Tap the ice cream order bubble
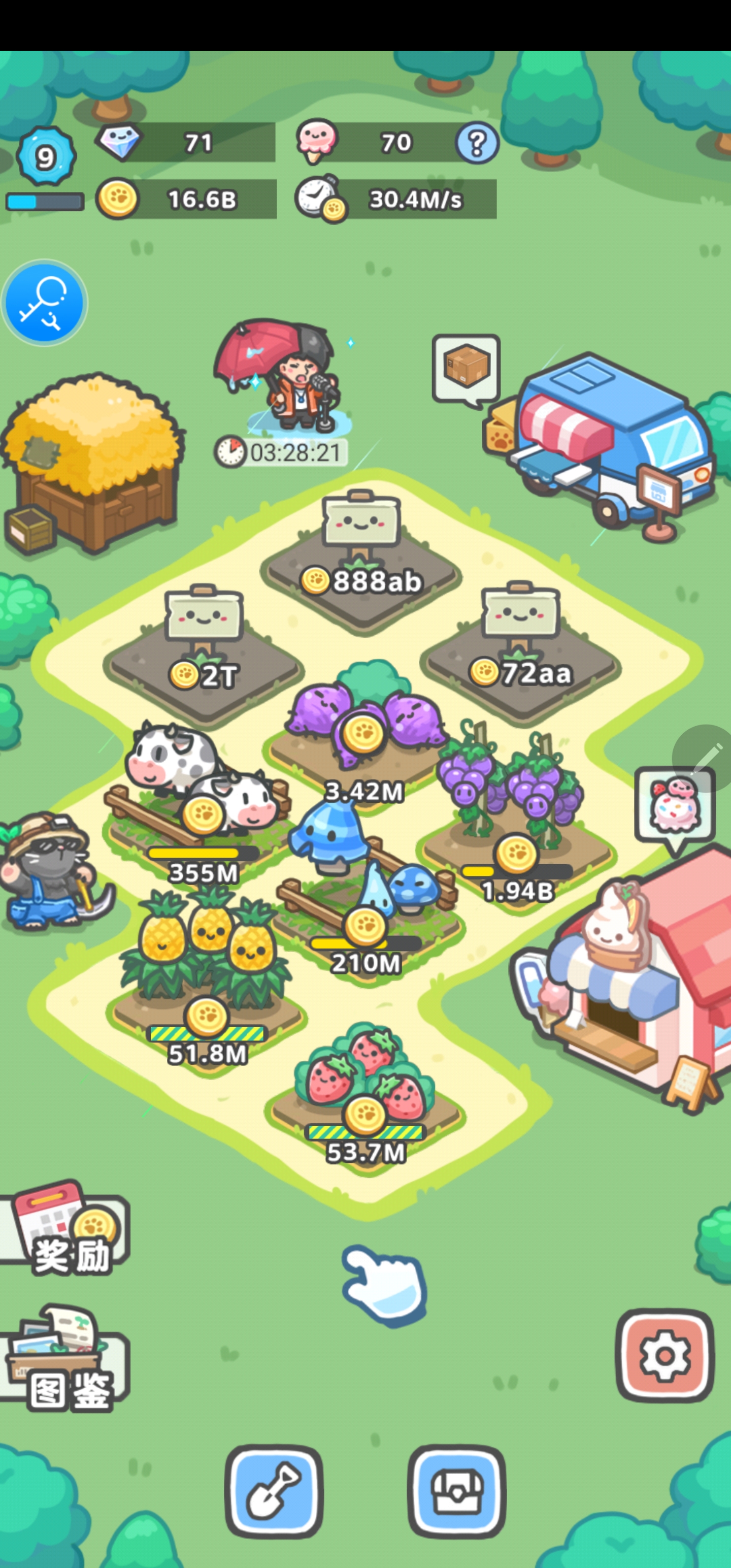Image resolution: width=731 pixels, height=1568 pixels. click(674, 806)
